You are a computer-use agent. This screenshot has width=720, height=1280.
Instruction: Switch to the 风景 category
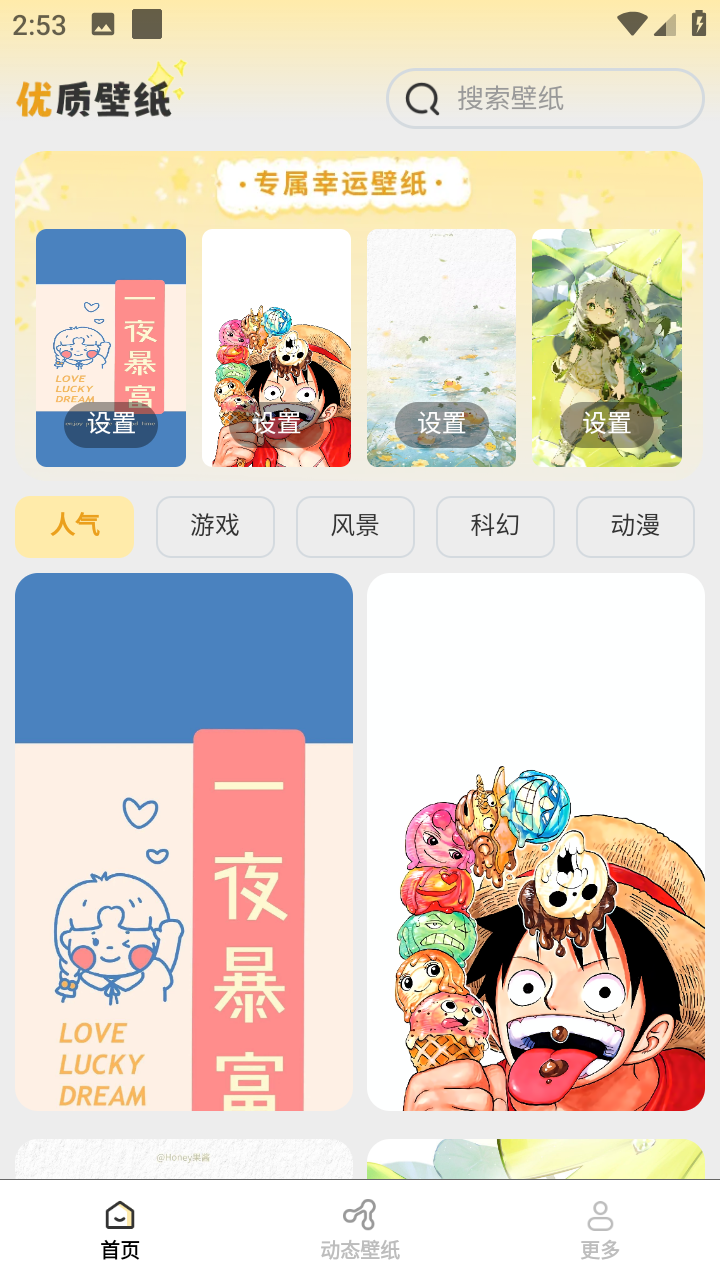(355, 526)
